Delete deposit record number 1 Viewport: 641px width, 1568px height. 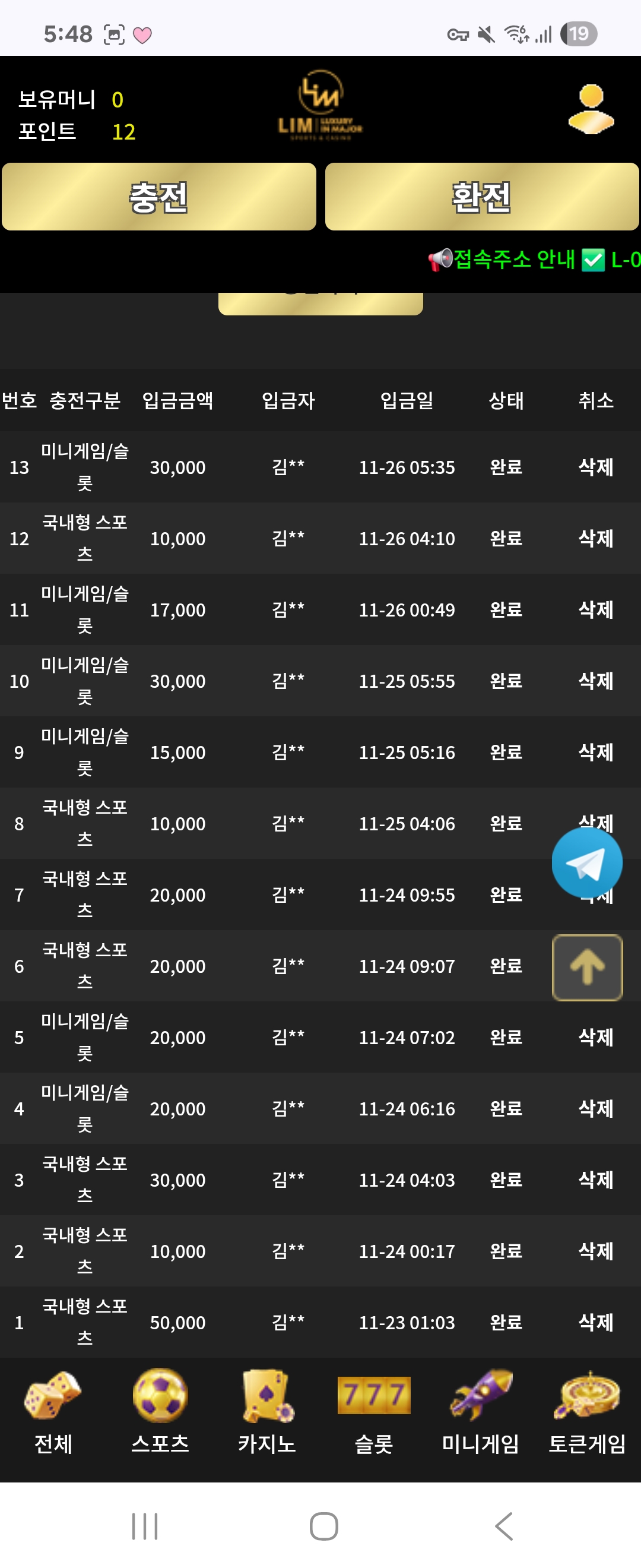coord(595,1322)
